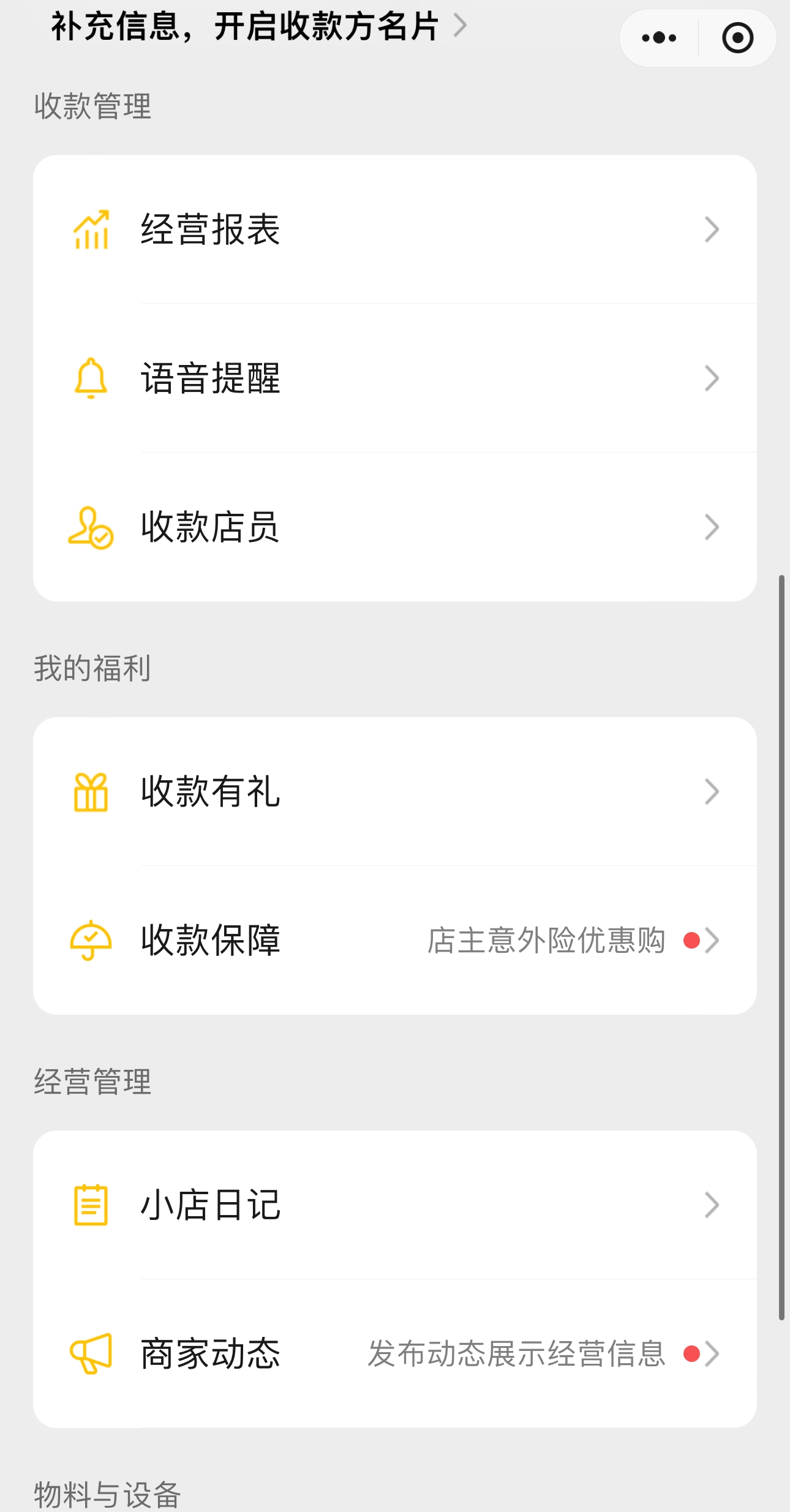Open 经营报表 business reports
The image size is (790, 1512).
click(394, 230)
